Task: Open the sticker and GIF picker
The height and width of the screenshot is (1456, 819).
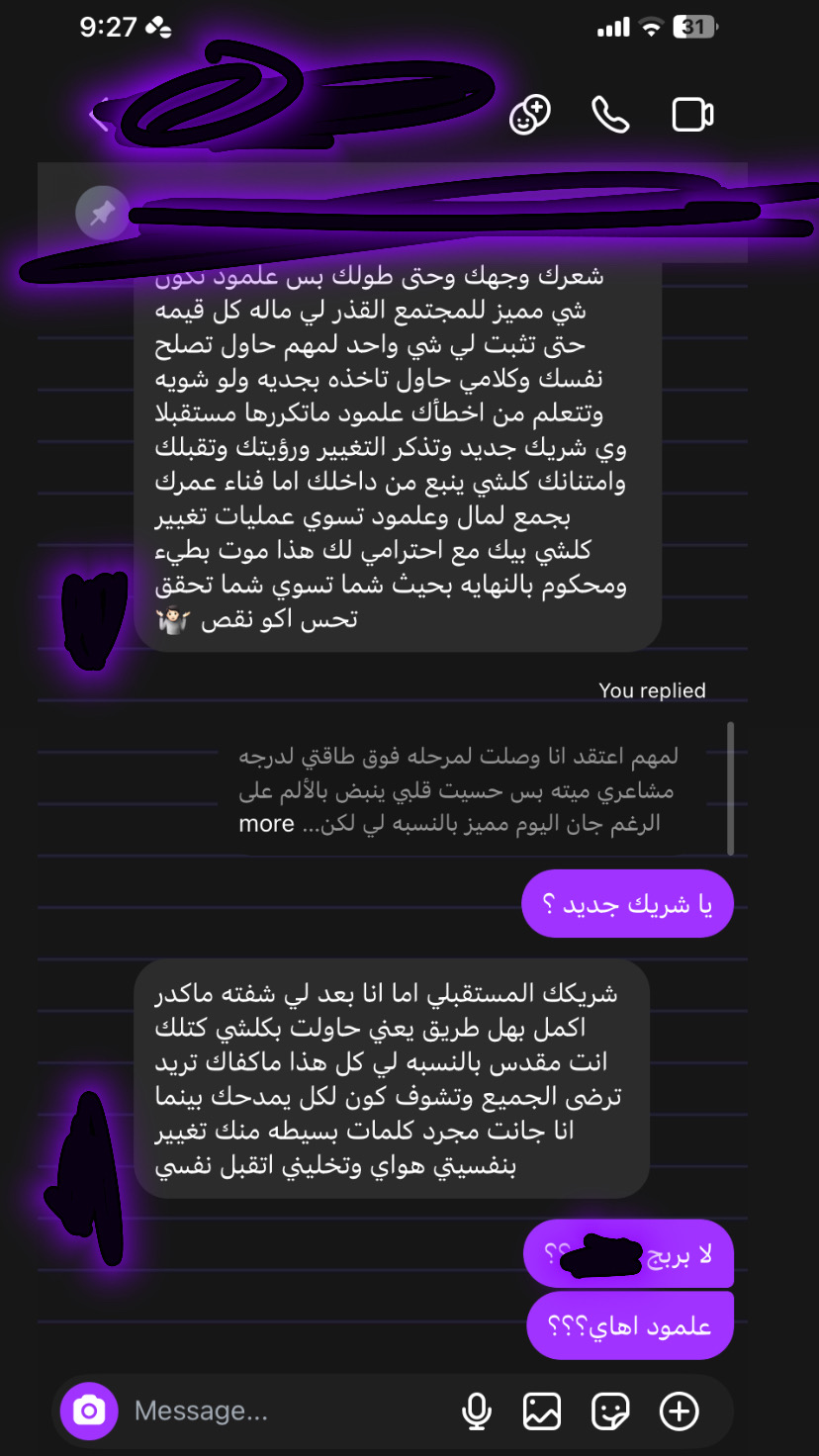Action: tap(610, 1411)
